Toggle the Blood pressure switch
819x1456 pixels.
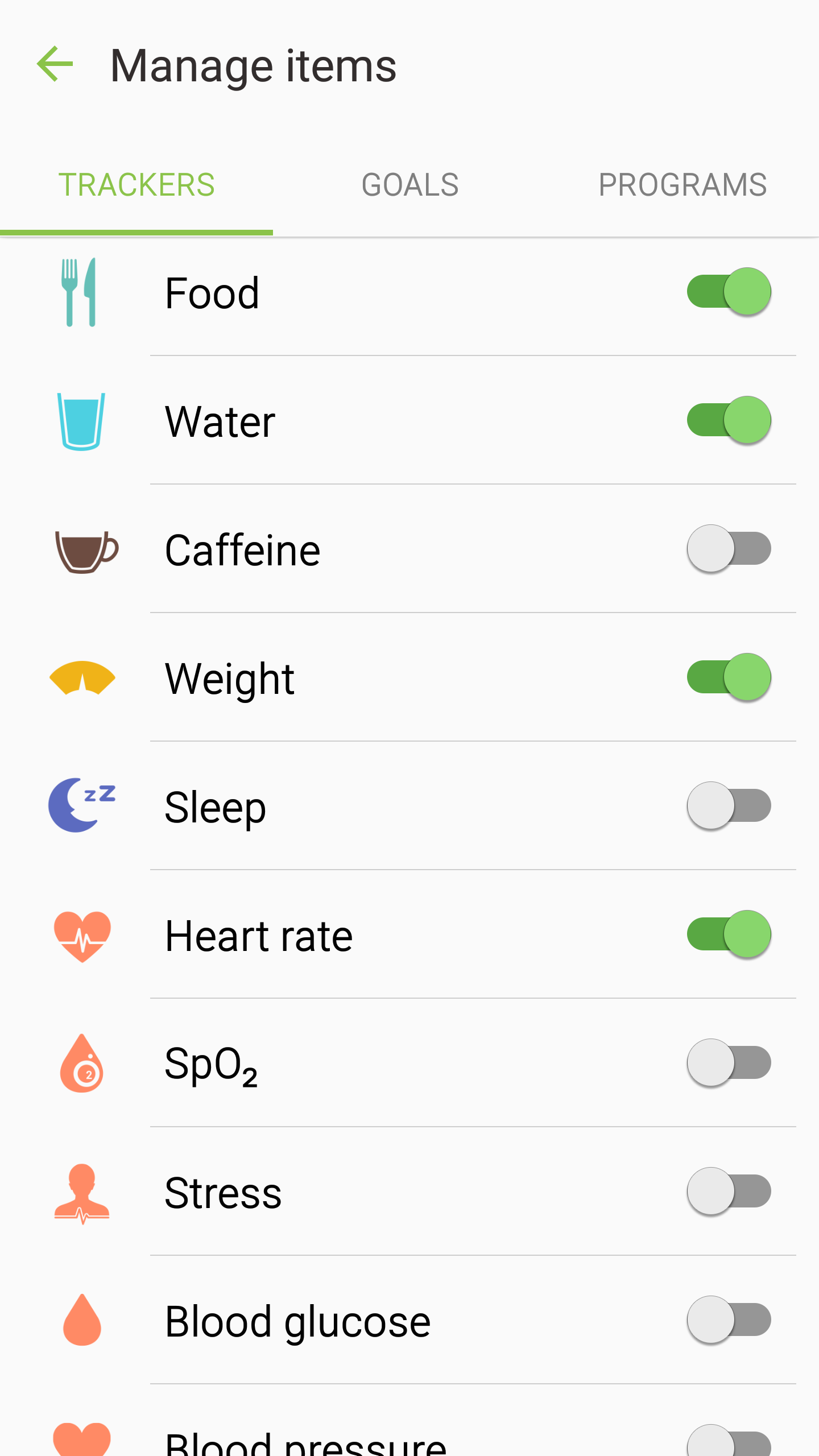(x=729, y=1441)
